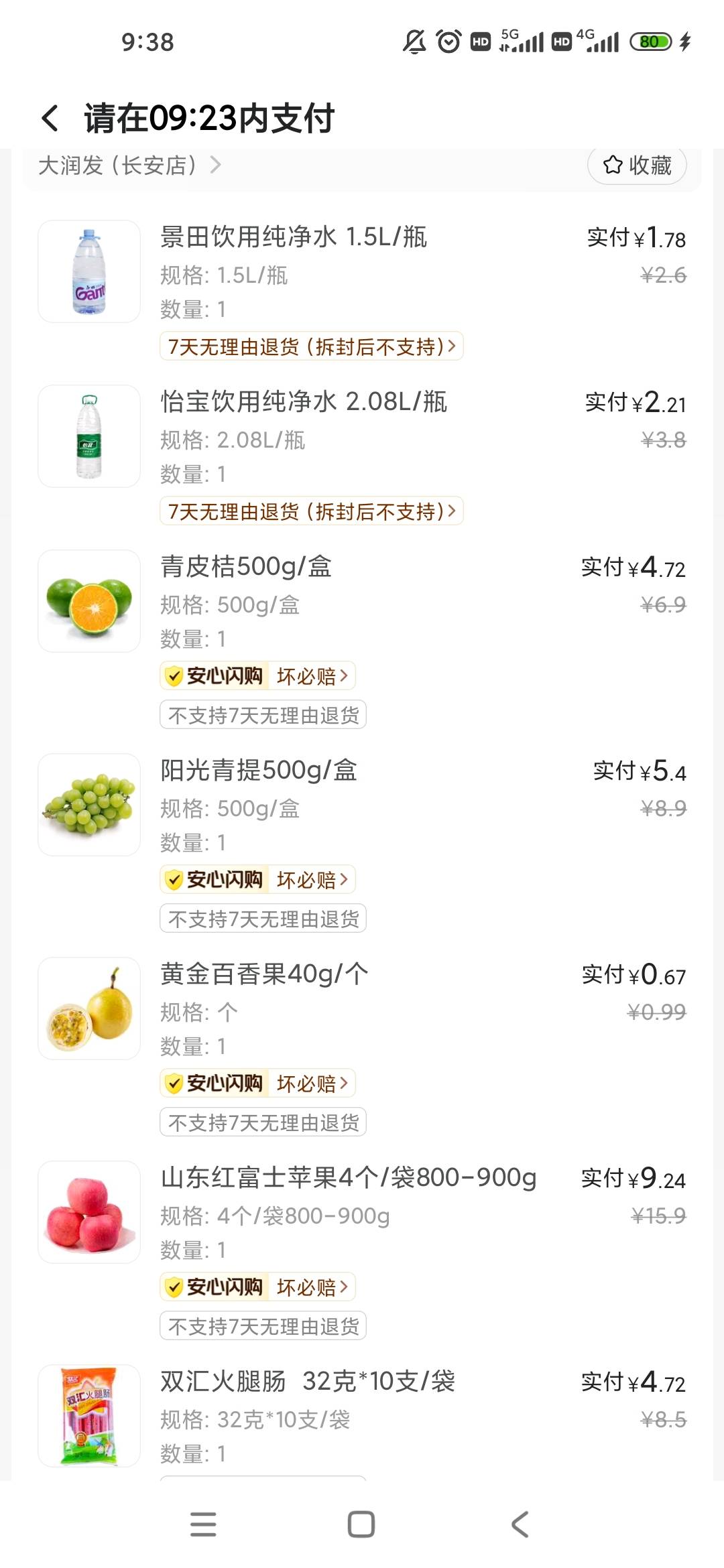Open 景田饮用纯净水 1.5L/瓶 item
This screenshot has height=1568, width=724.
[x=294, y=237]
